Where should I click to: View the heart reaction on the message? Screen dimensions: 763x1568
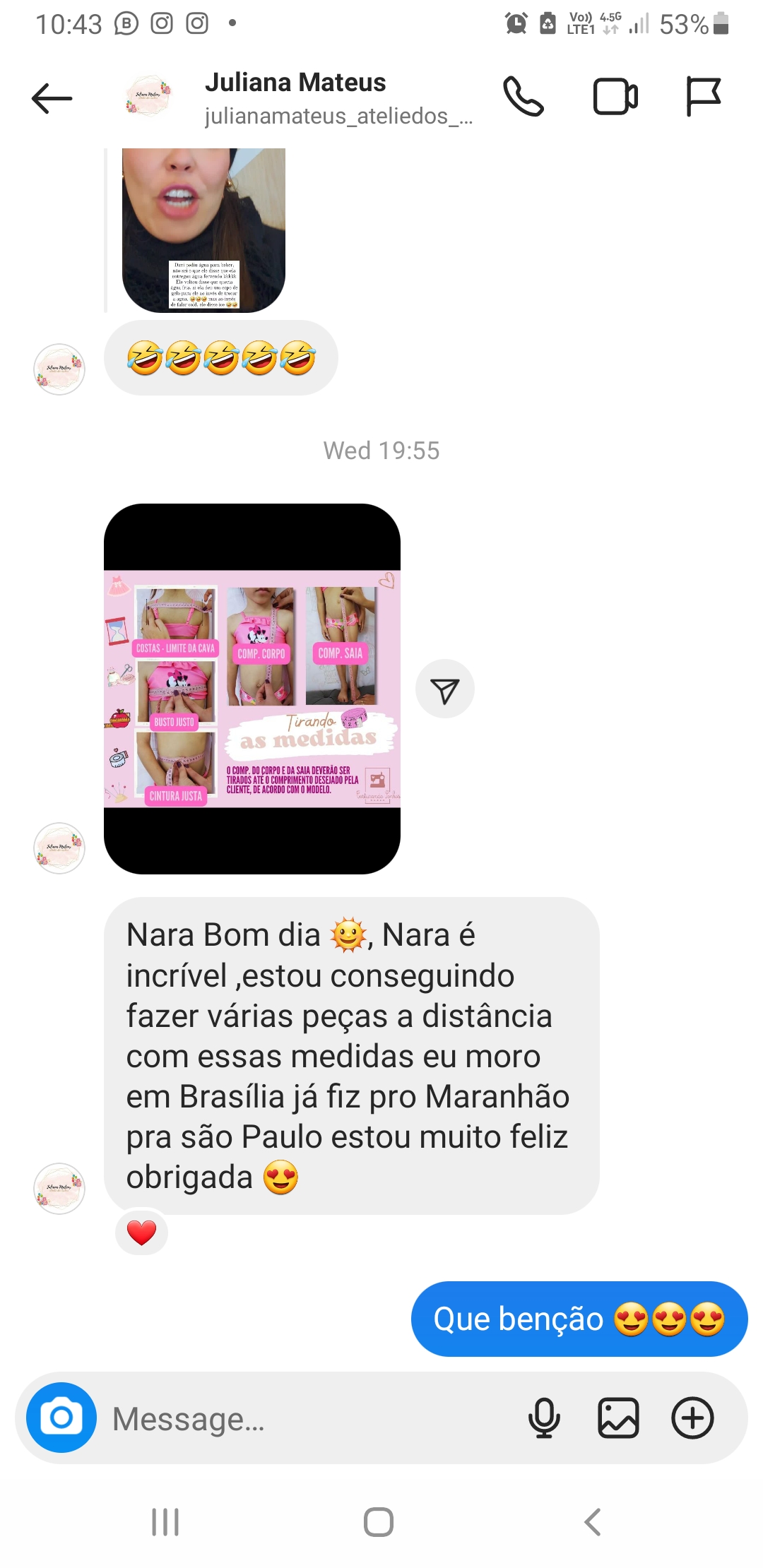141,1233
